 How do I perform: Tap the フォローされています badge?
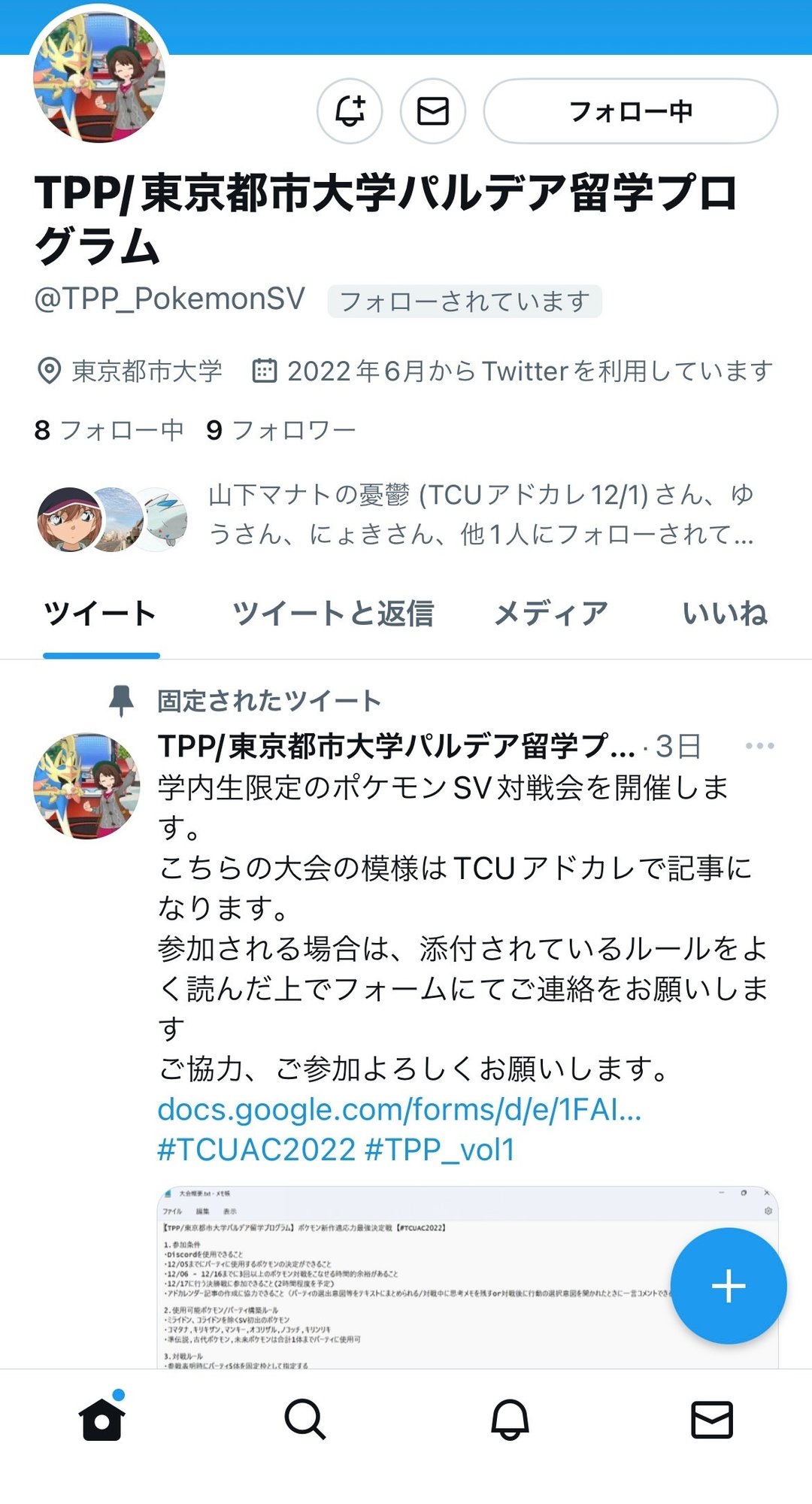click(463, 299)
